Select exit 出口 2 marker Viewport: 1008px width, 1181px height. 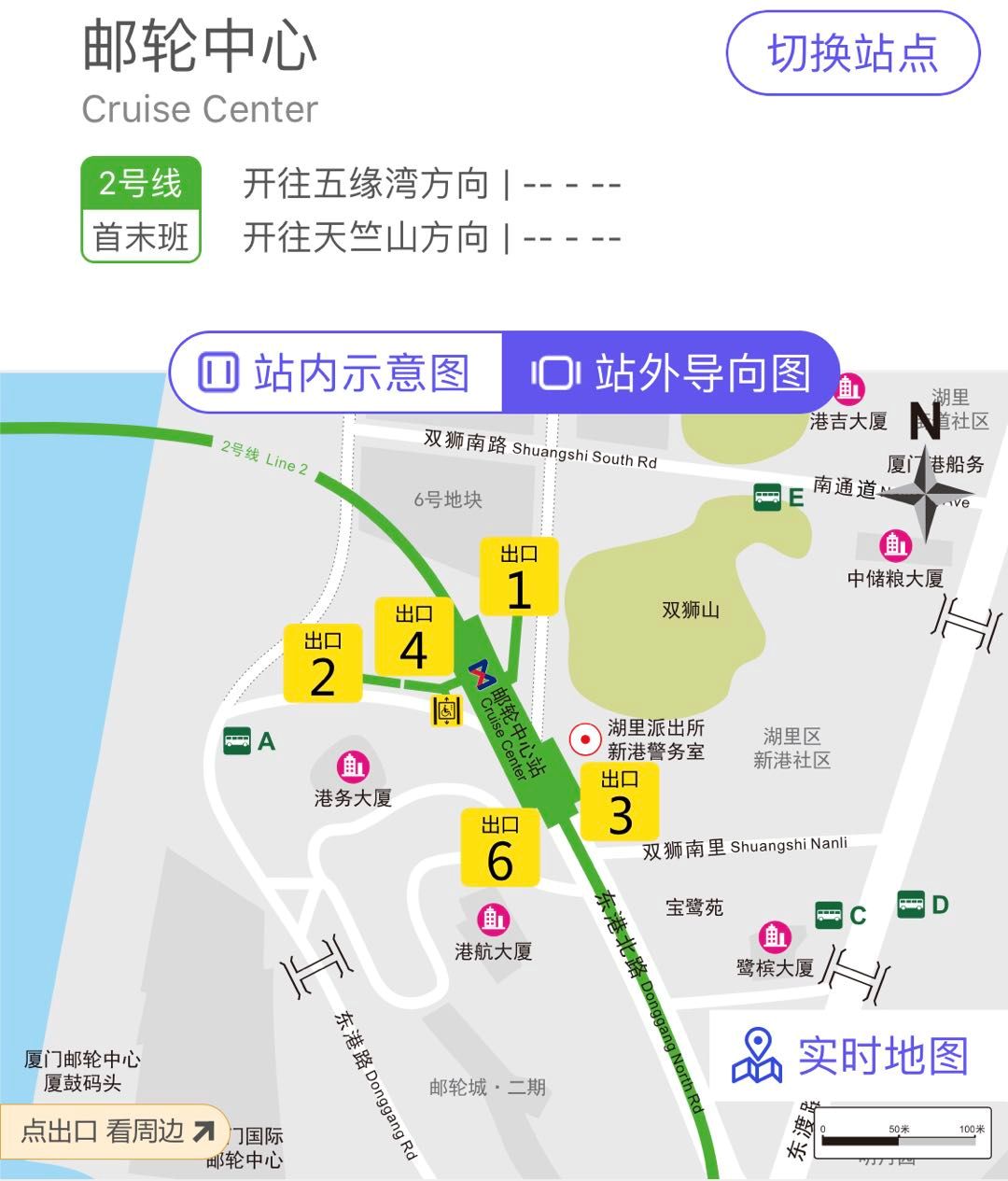point(323,664)
